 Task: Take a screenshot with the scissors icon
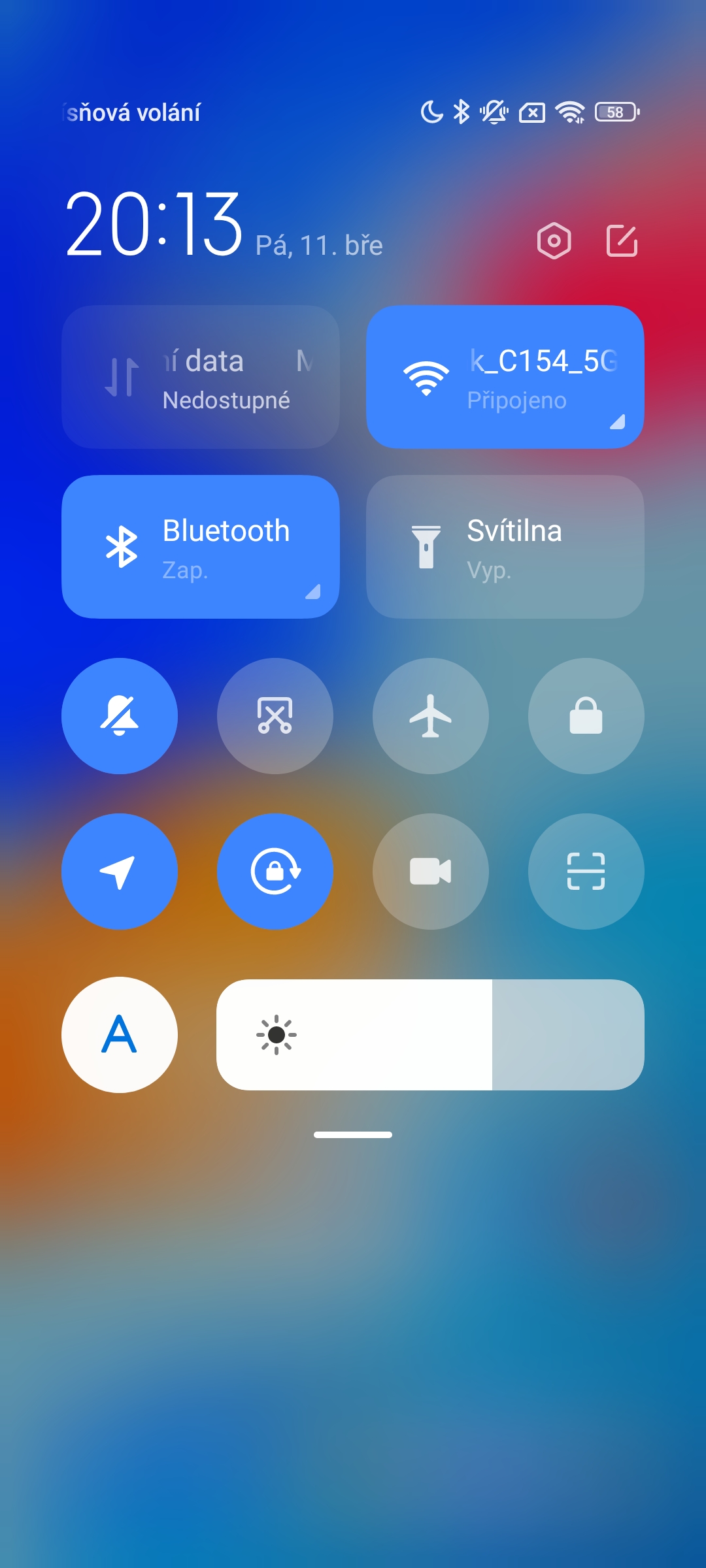(x=275, y=716)
